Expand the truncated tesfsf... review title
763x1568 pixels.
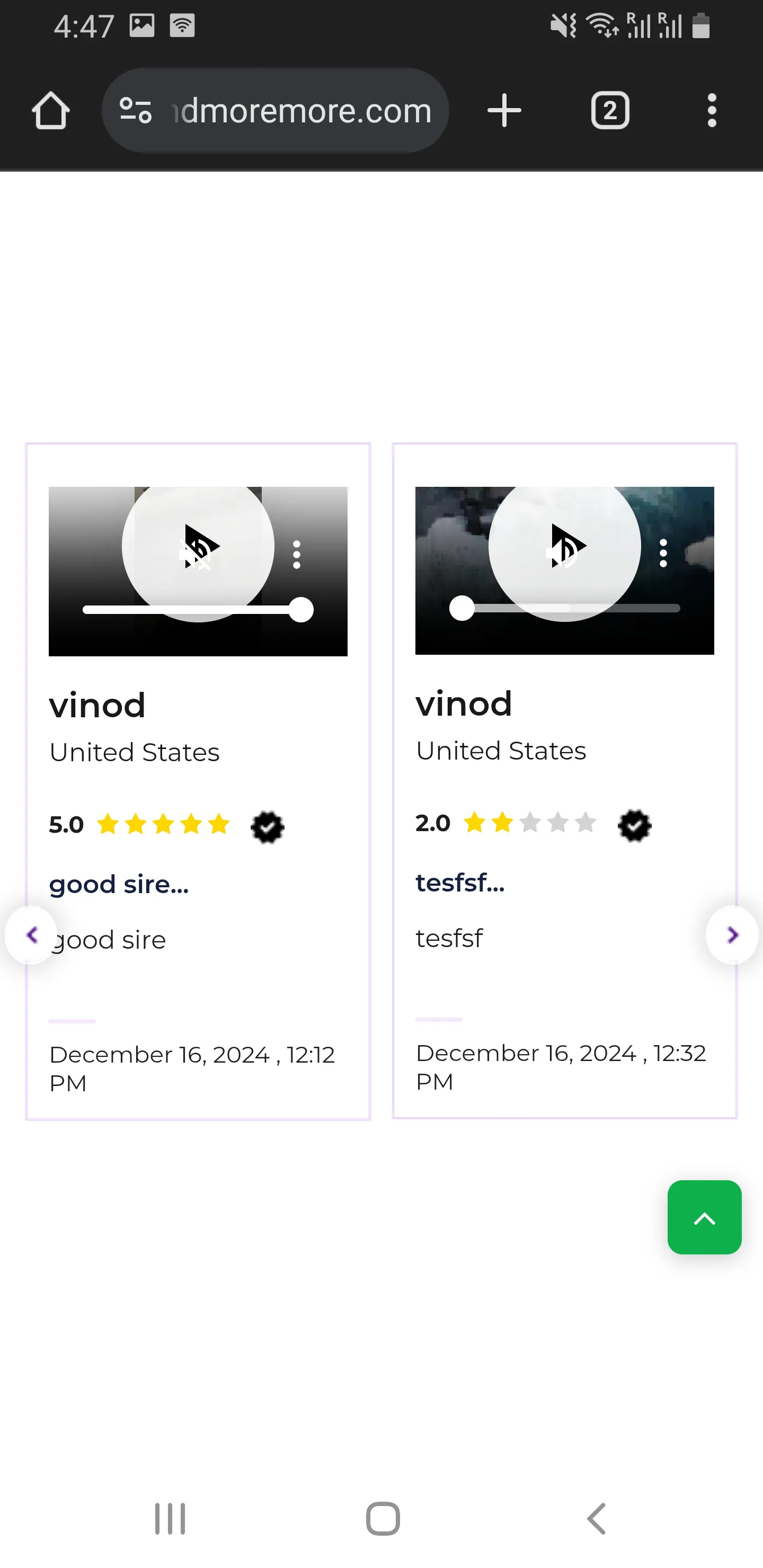[x=460, y=883]
